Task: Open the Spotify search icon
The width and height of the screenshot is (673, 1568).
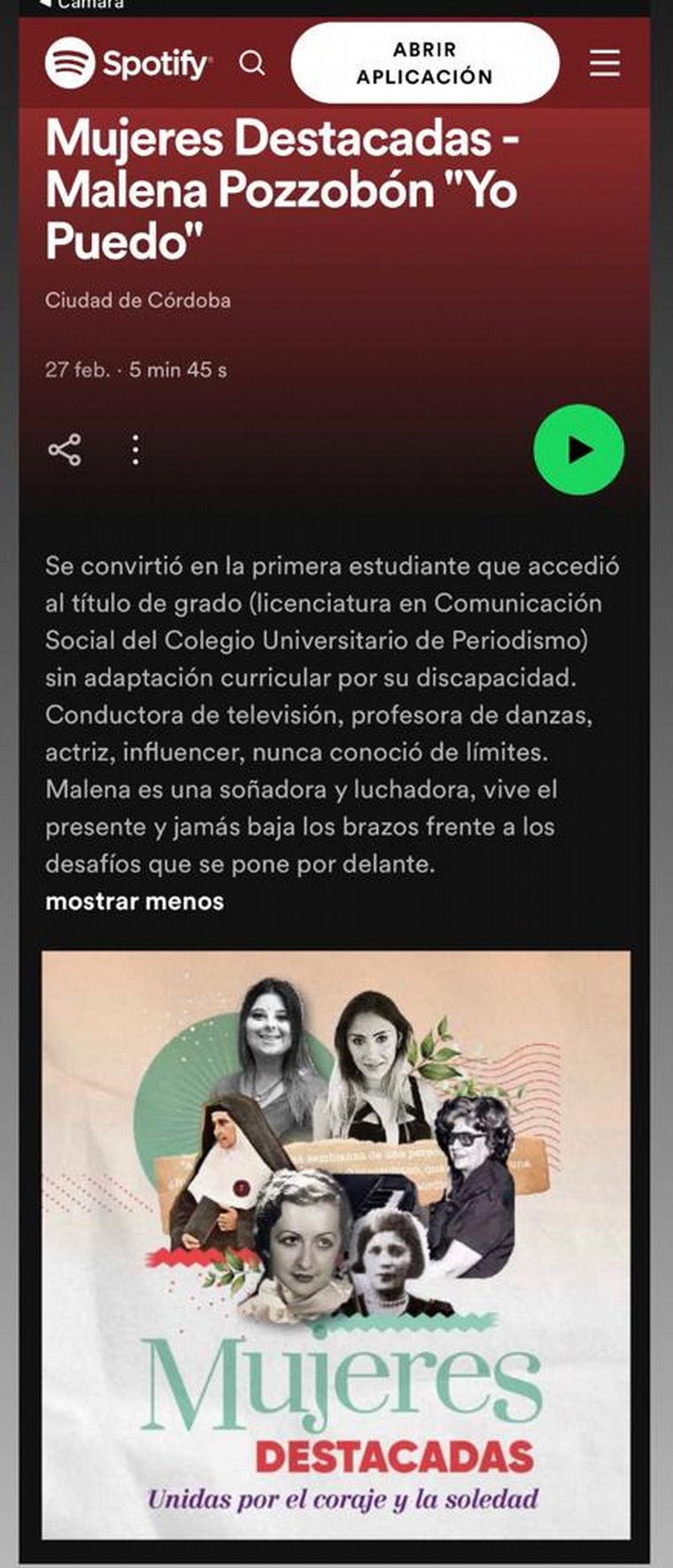Action: click(x=252, y=64)
